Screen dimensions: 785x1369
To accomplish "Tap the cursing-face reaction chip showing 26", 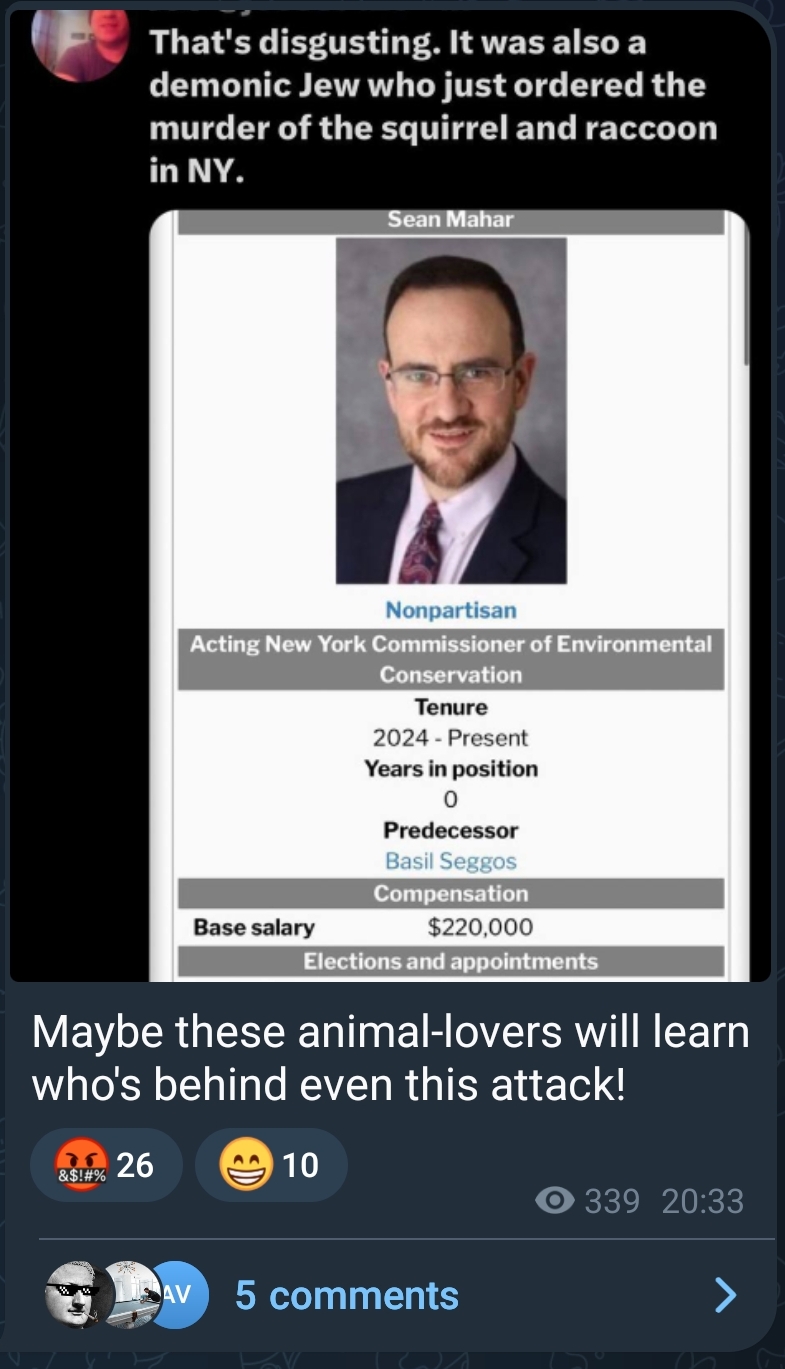I will click(106, 1165).
